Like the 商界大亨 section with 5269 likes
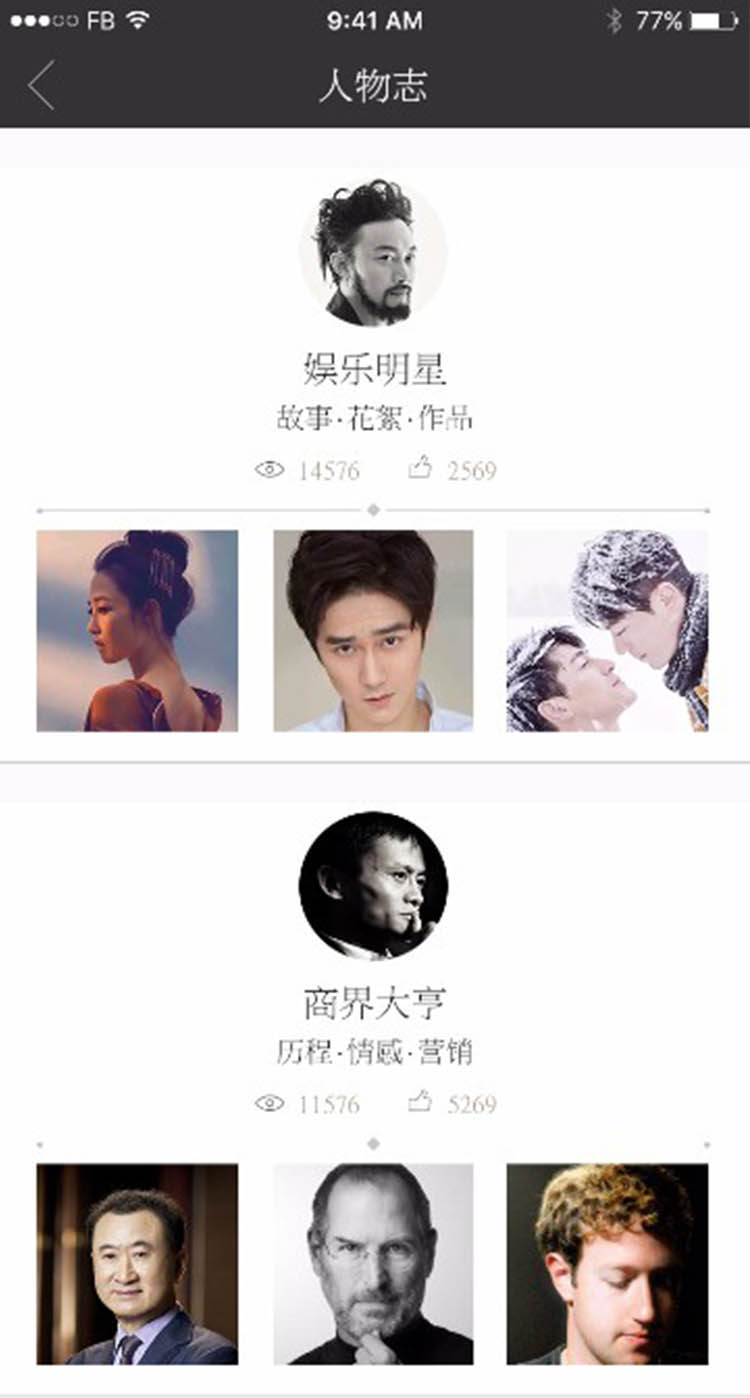The image size is (750, 1398). click(x=421, y=1103)
